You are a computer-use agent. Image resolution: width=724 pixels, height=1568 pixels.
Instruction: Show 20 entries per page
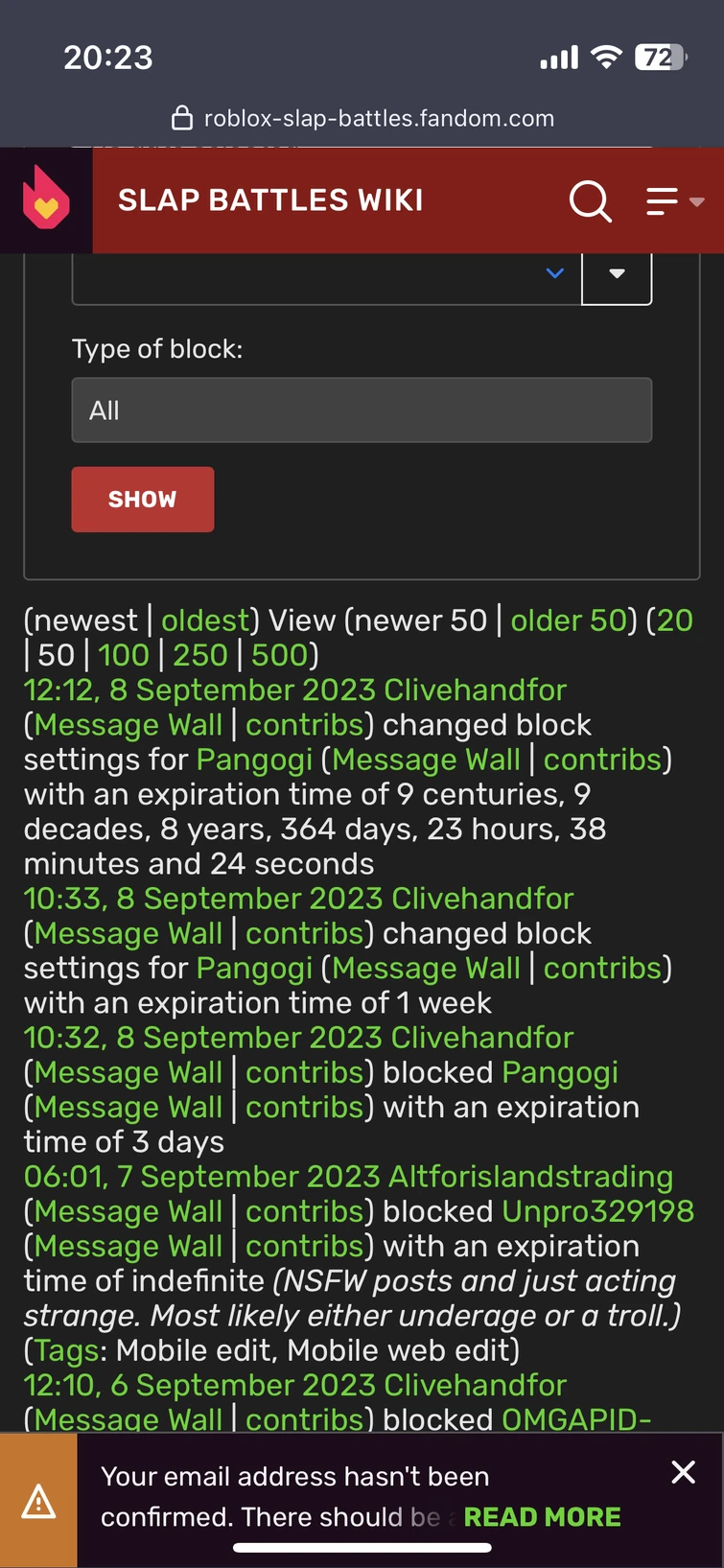click(x=674, y=620)
